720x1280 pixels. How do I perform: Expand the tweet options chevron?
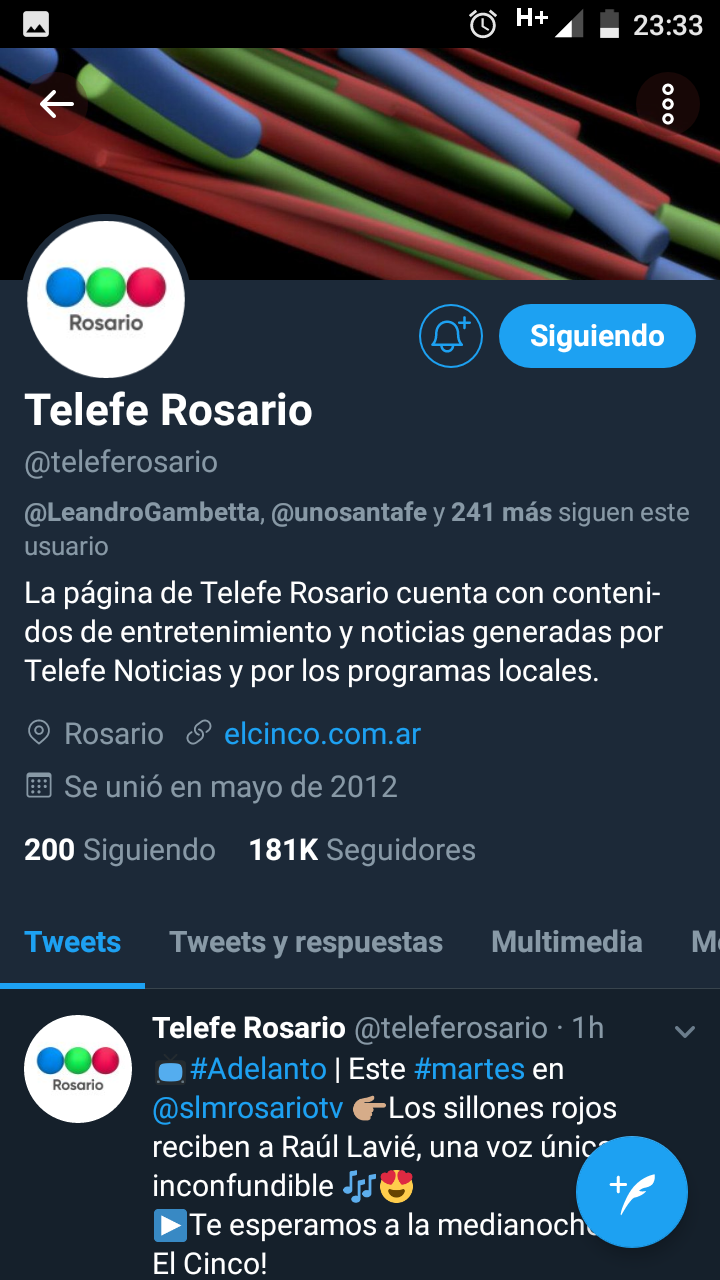[685, 1032]
